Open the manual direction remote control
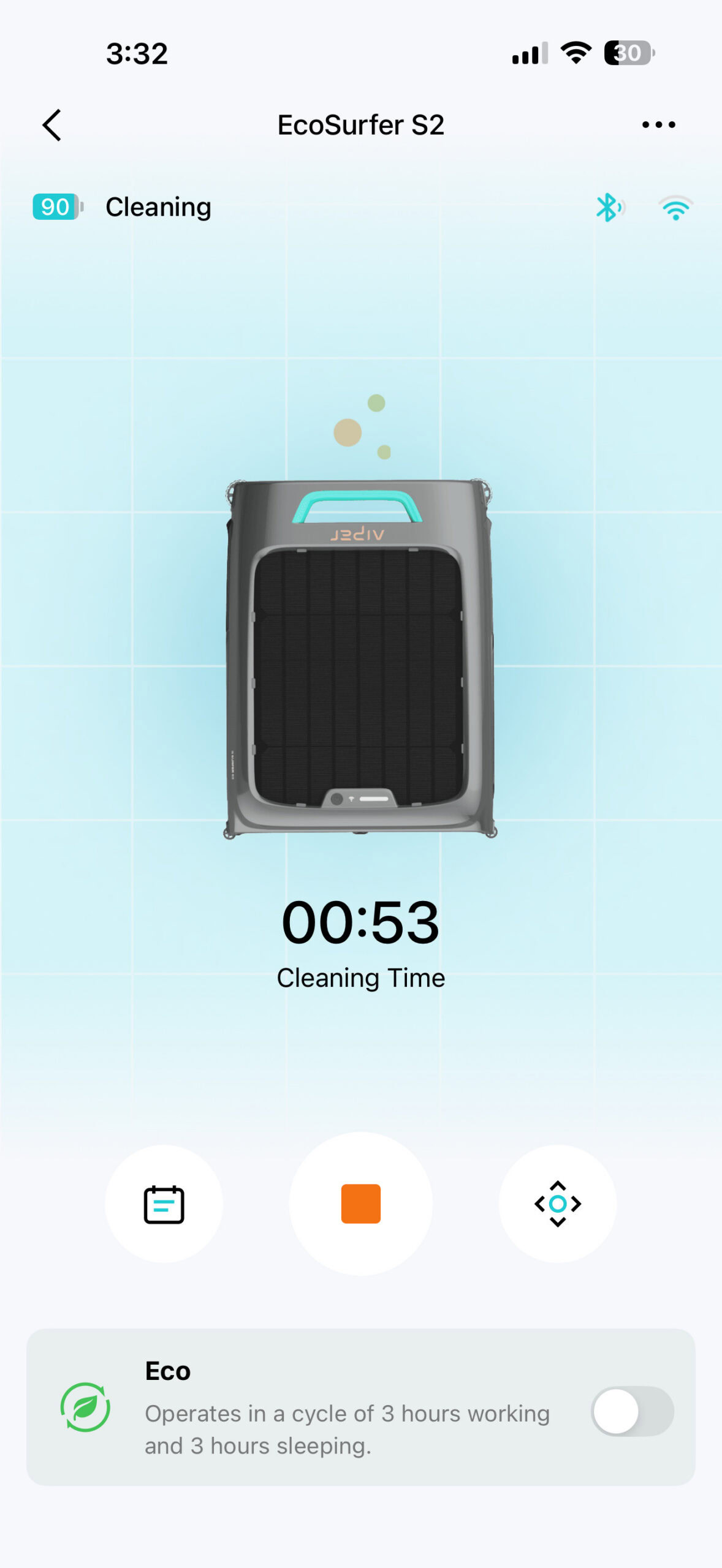 [557, 1204]
